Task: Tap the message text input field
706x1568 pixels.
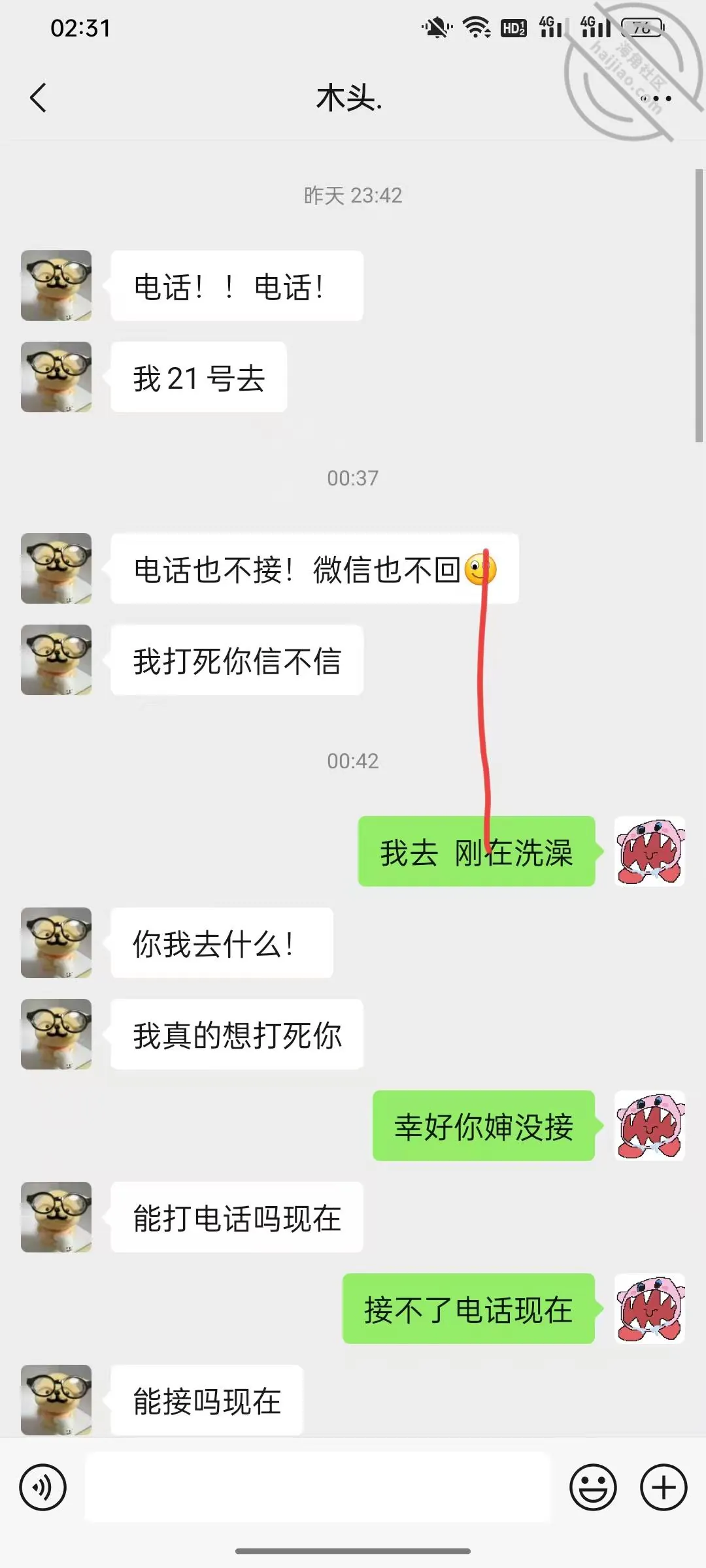Action: (x=318, y=1488)
